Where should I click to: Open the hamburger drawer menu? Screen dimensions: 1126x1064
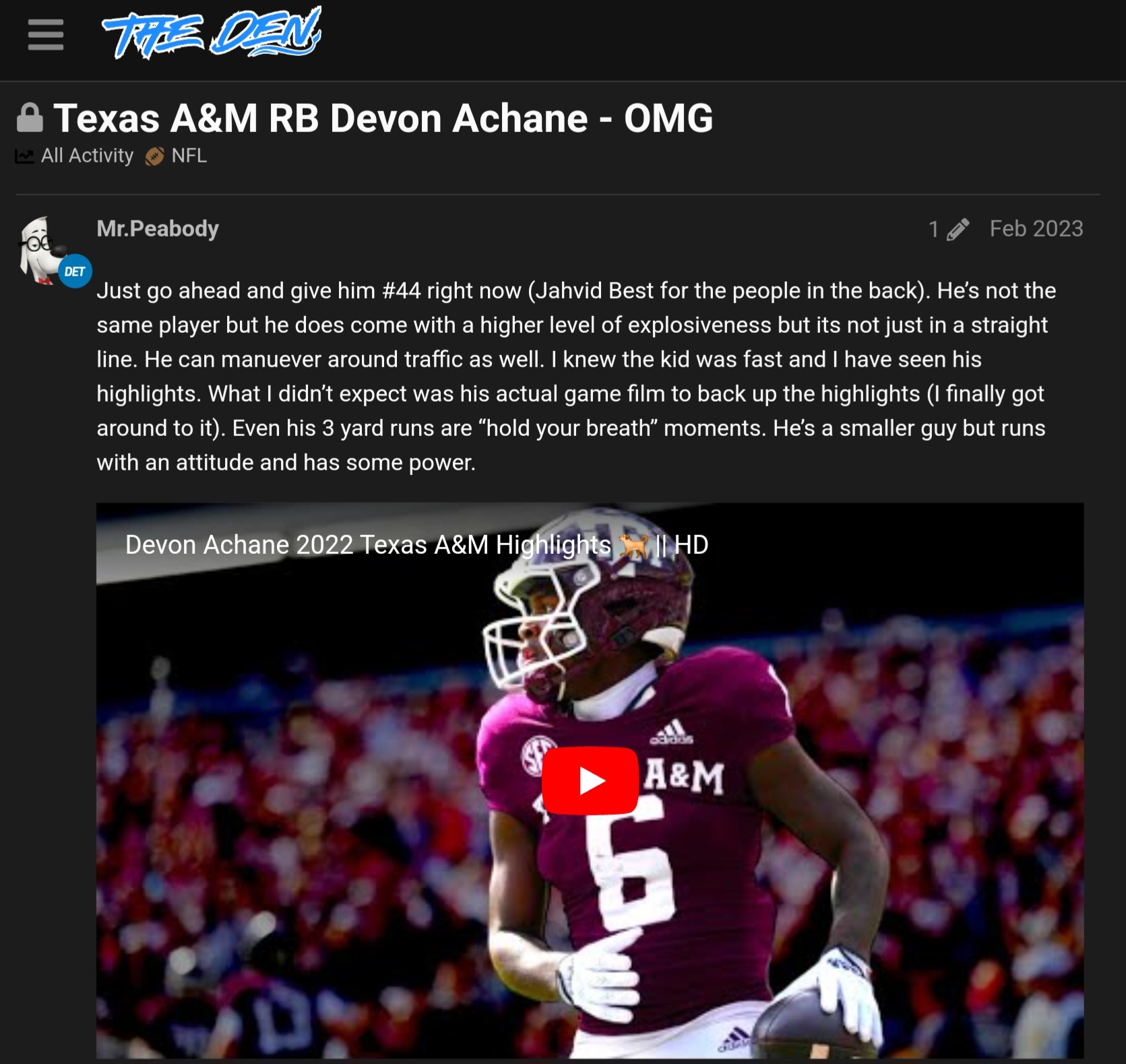(x=46, y=35)
